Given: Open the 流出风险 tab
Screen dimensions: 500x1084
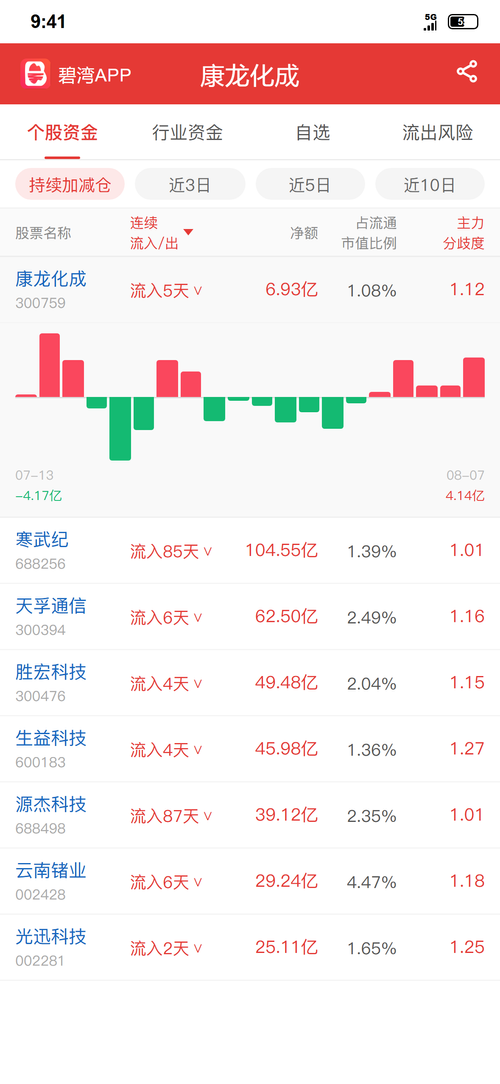Looking at the screenshot, I should (438, 133).
